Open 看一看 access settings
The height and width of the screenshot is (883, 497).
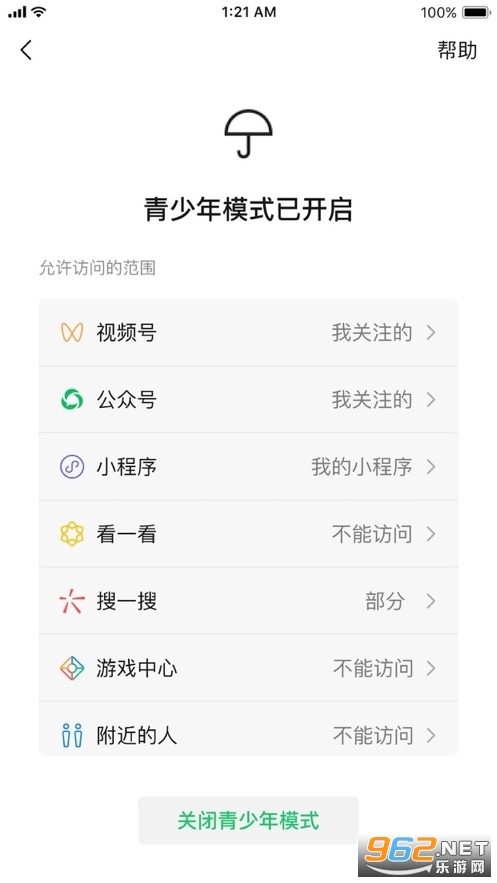248,533
